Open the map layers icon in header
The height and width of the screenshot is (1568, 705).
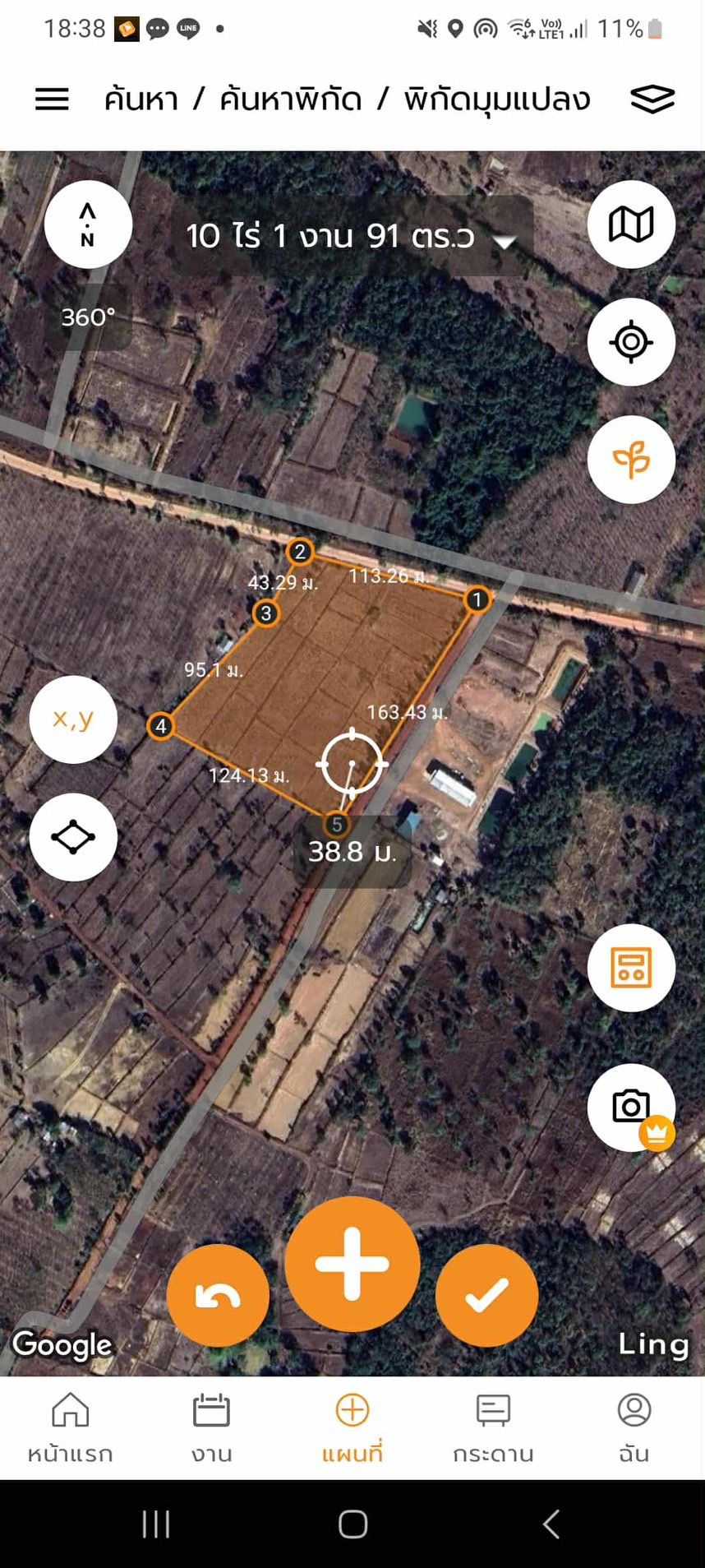tap(652, 99)
